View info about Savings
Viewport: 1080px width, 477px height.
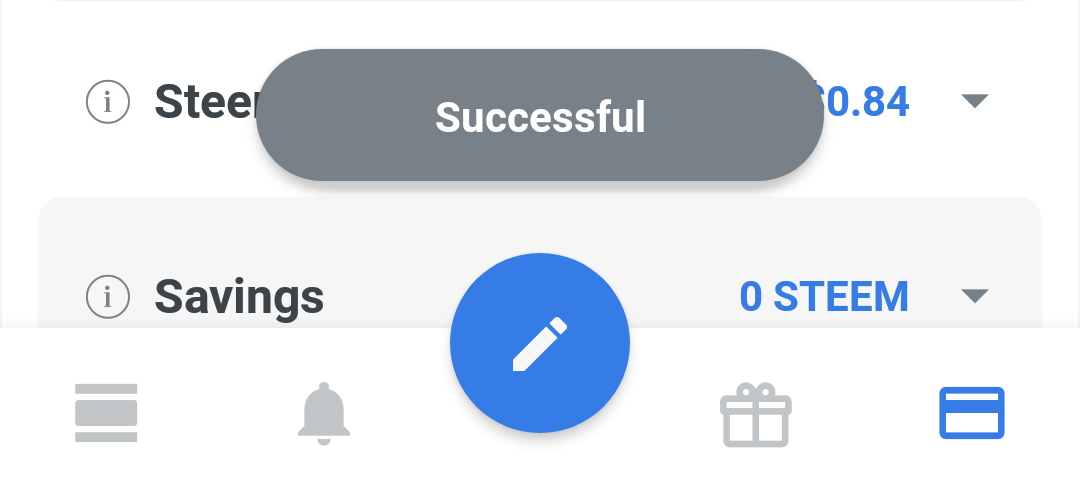[x=108, y=296]
